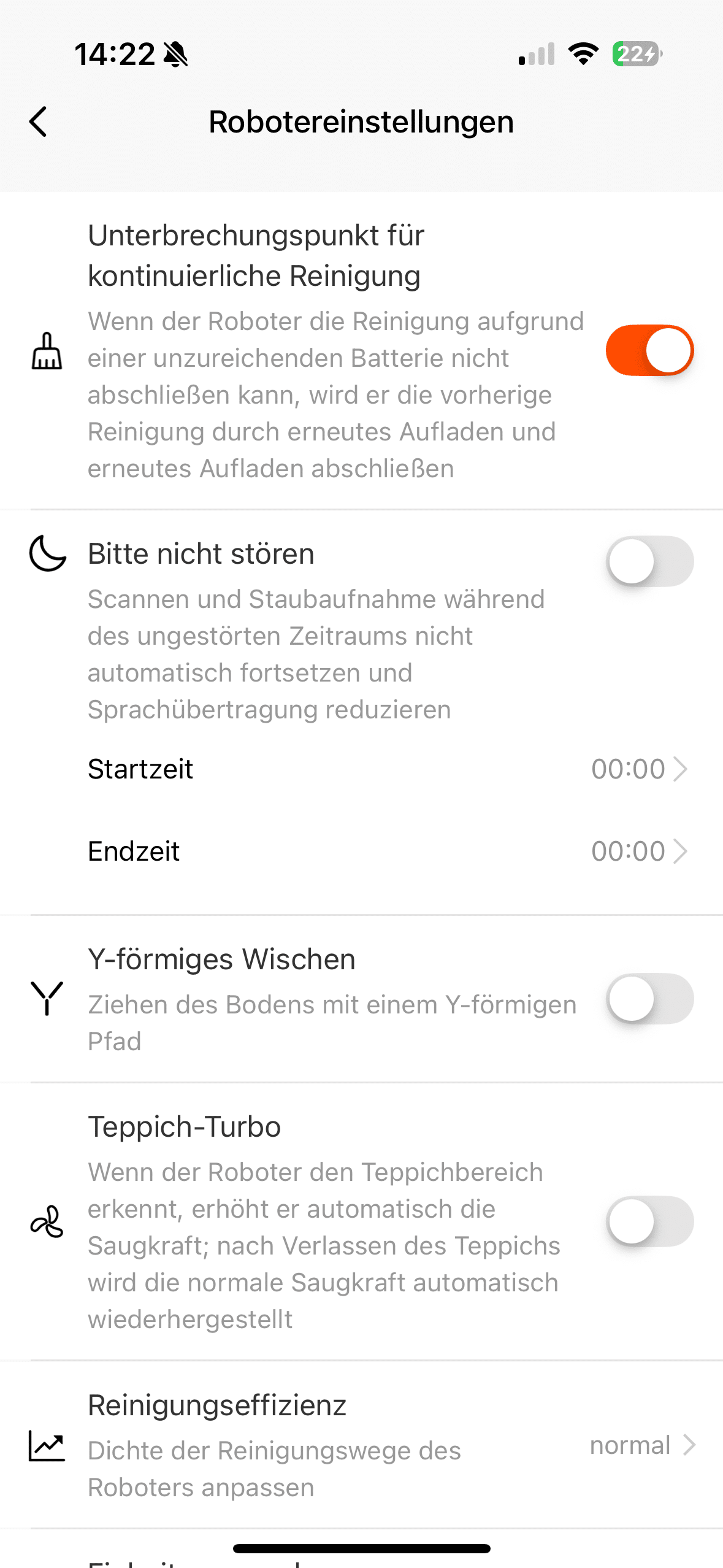Viewport: 723px width, 1568px height.
Task: Turn on Bitte nicht stören
Action: pyautogui.click(x=649, y=561)
